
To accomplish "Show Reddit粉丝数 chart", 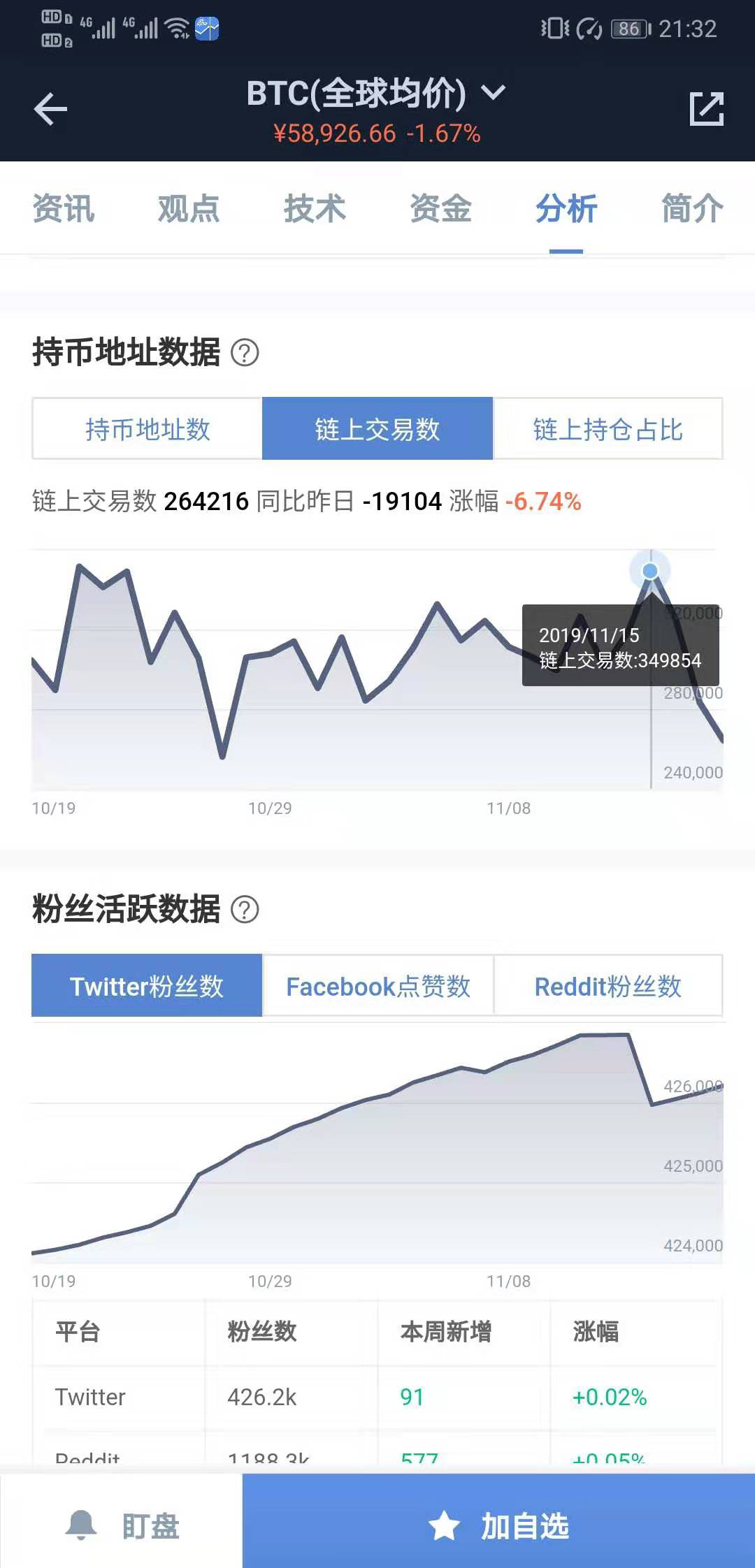I will click(x=607, y=985).
